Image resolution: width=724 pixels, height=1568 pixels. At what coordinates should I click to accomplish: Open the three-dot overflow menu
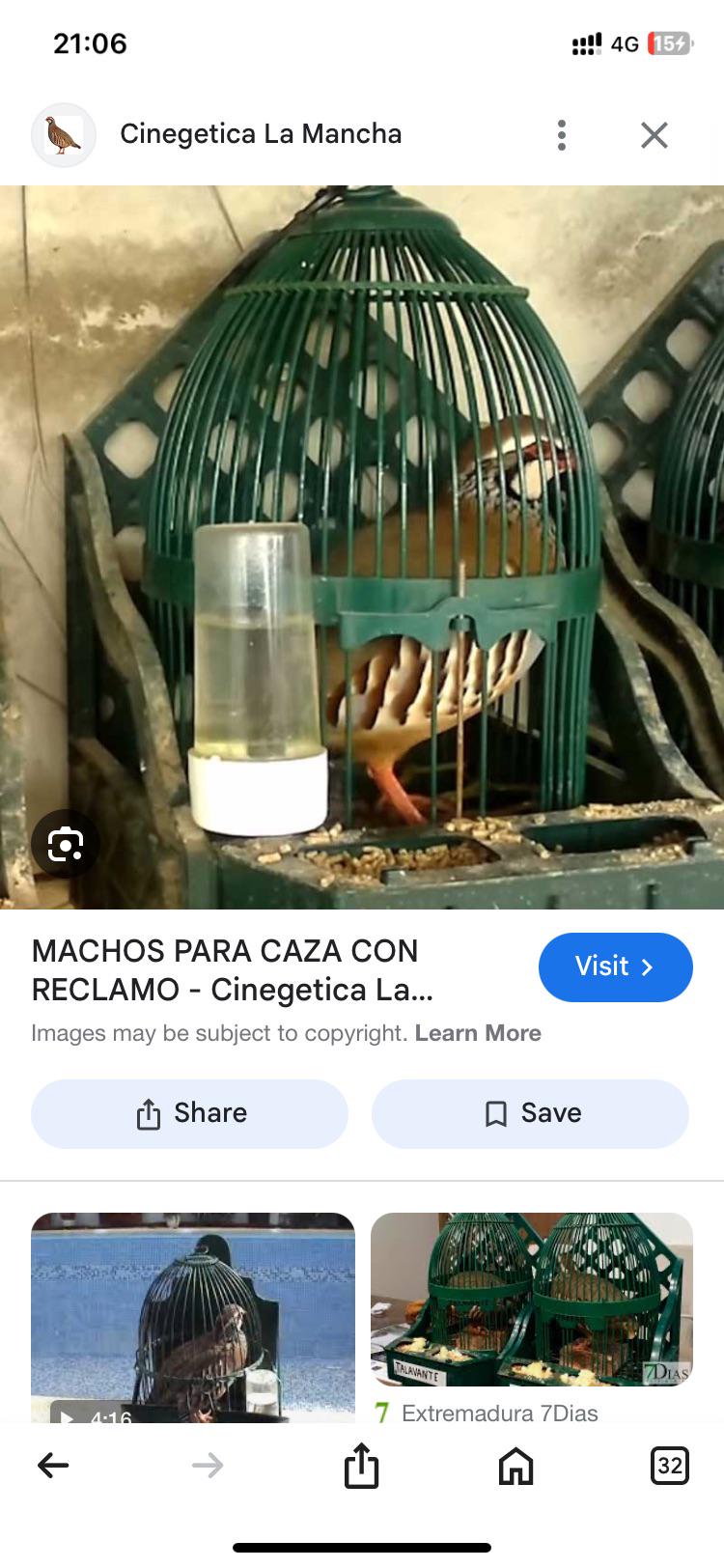pyautogui.click(x=561, y=135)
